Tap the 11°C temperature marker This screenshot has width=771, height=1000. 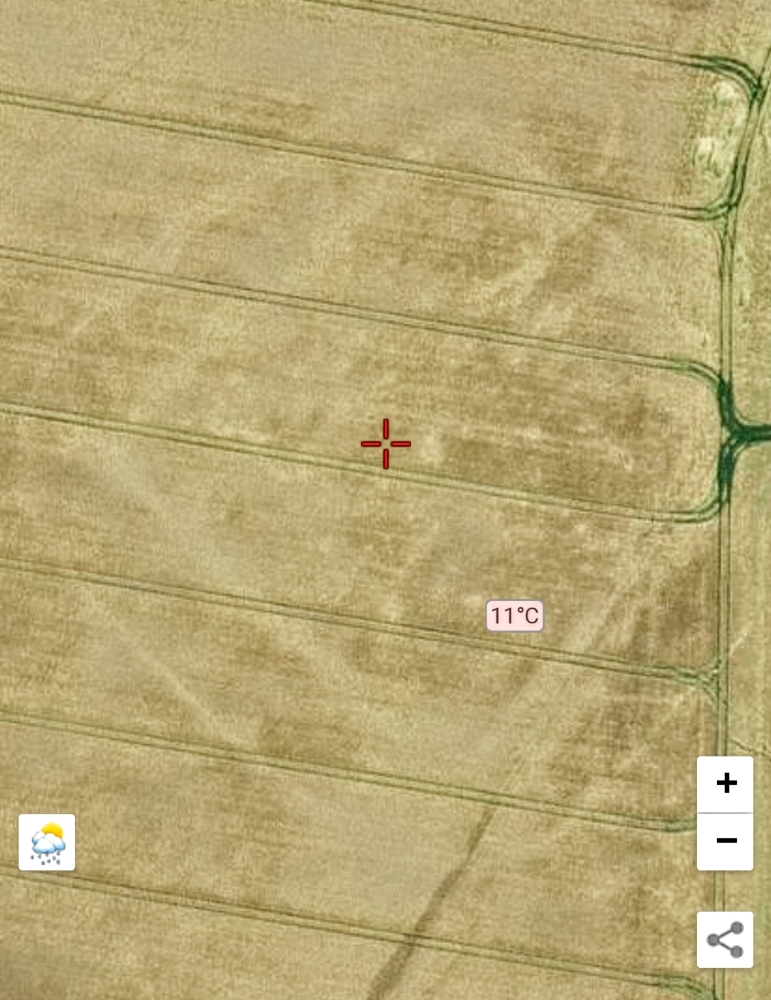pyautogui.click(x=515, y=616)
